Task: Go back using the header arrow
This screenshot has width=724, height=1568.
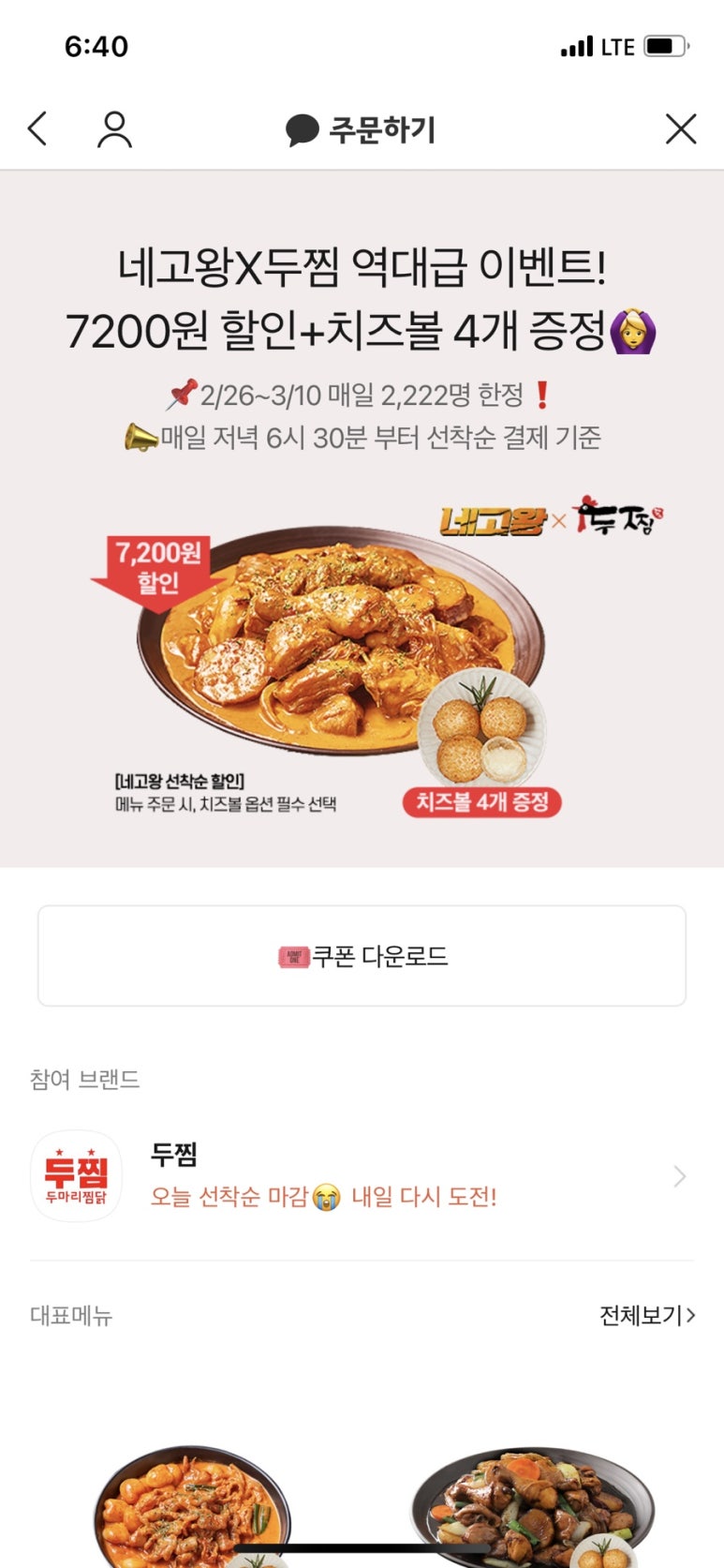Action: [x=37, y=128]
